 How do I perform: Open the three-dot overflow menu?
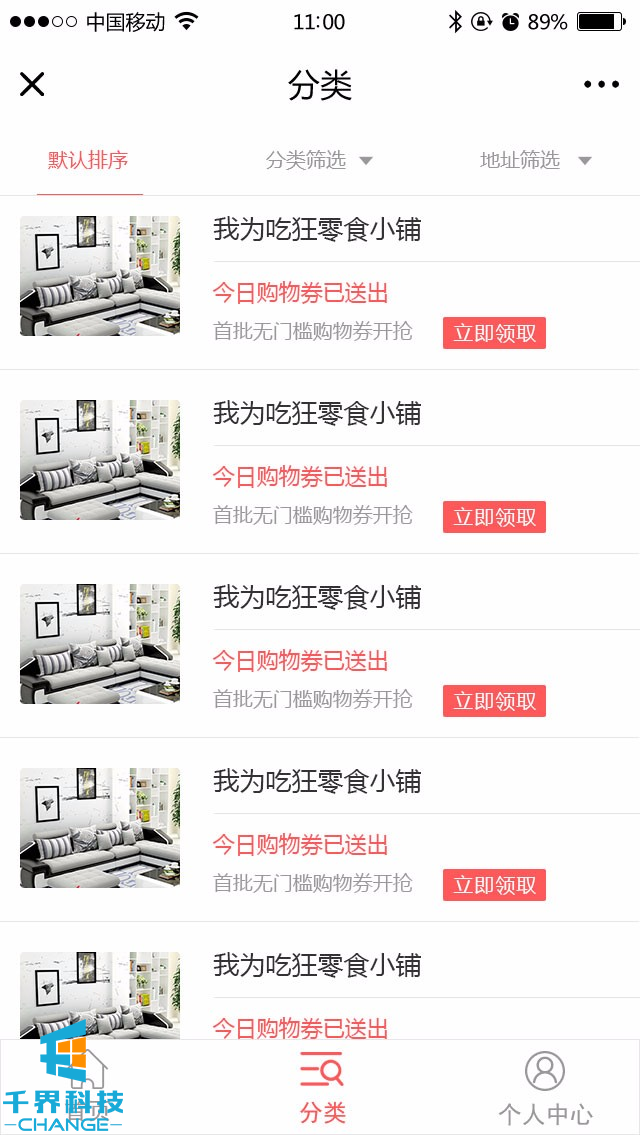pyautogui.click(x=601, y=85)
